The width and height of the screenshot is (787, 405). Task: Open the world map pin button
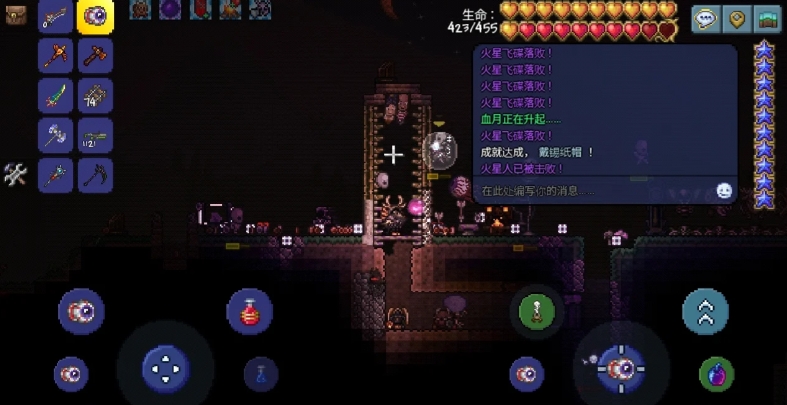(x=737, y=19)
